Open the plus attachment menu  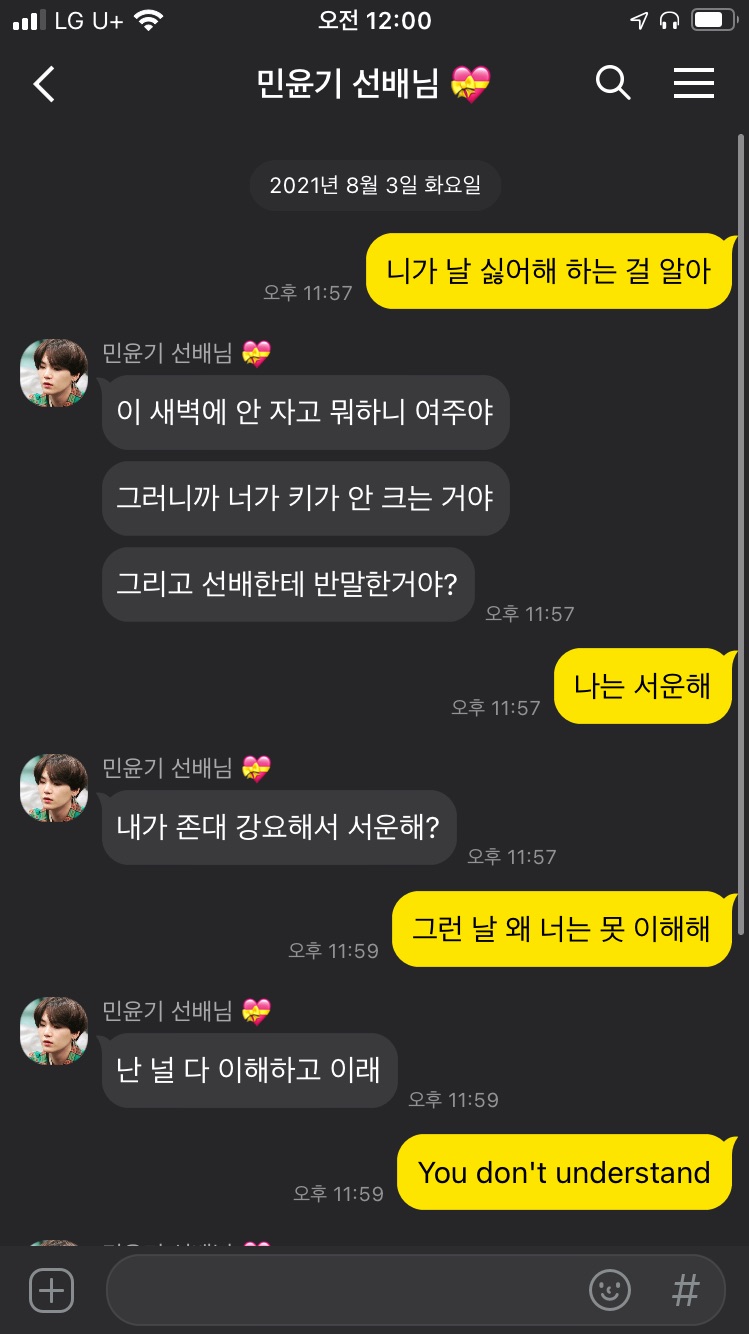tap(51, 1291)
